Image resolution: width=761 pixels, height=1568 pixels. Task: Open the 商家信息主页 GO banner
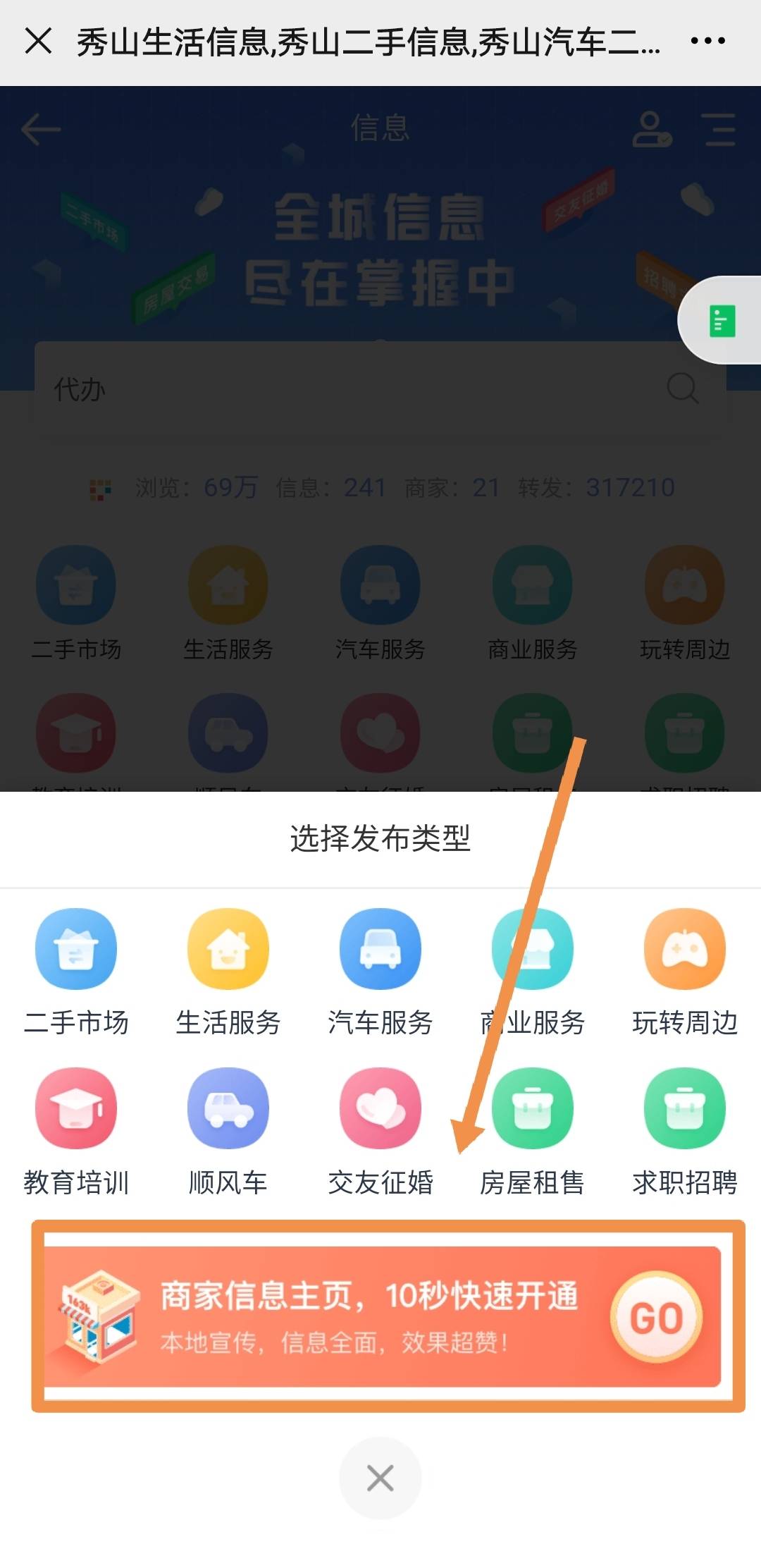click(x=655, y=1317)
